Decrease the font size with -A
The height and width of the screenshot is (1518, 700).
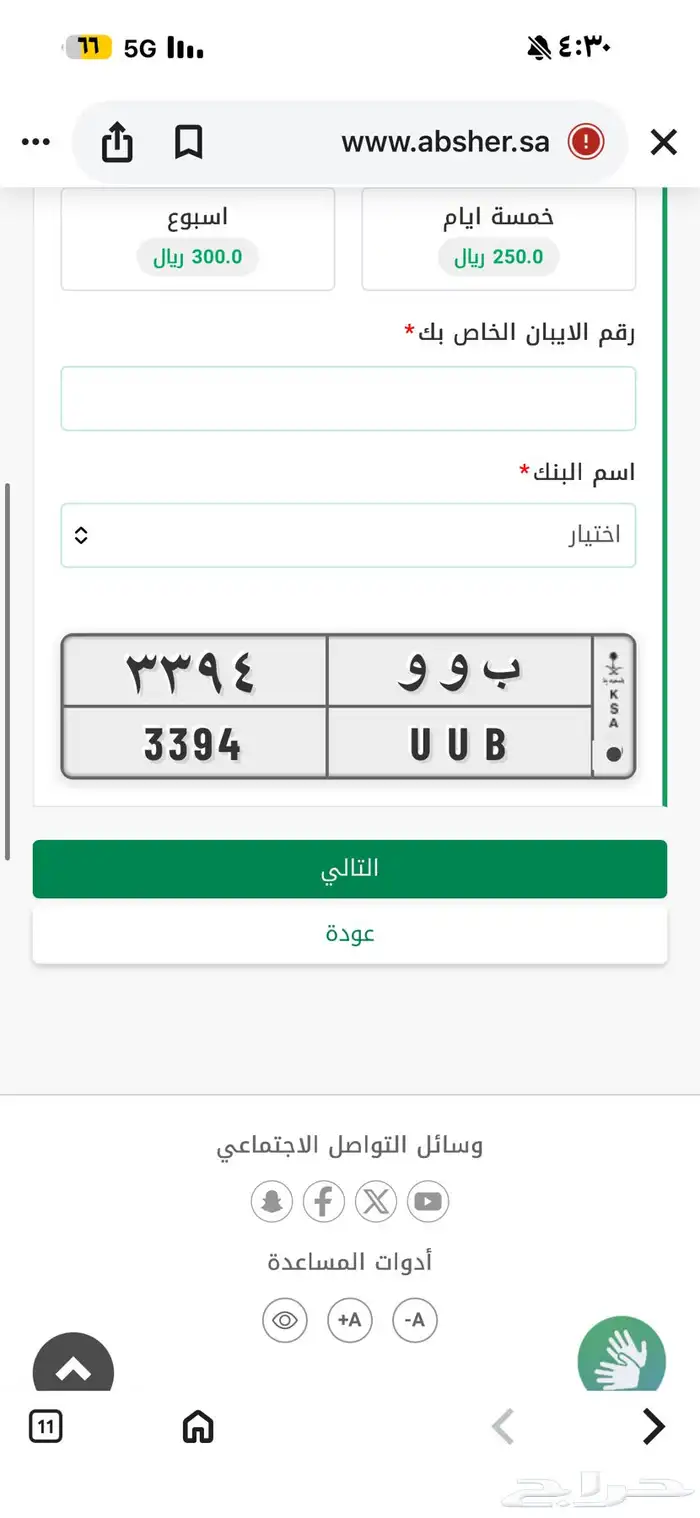tap(415, 1320)
